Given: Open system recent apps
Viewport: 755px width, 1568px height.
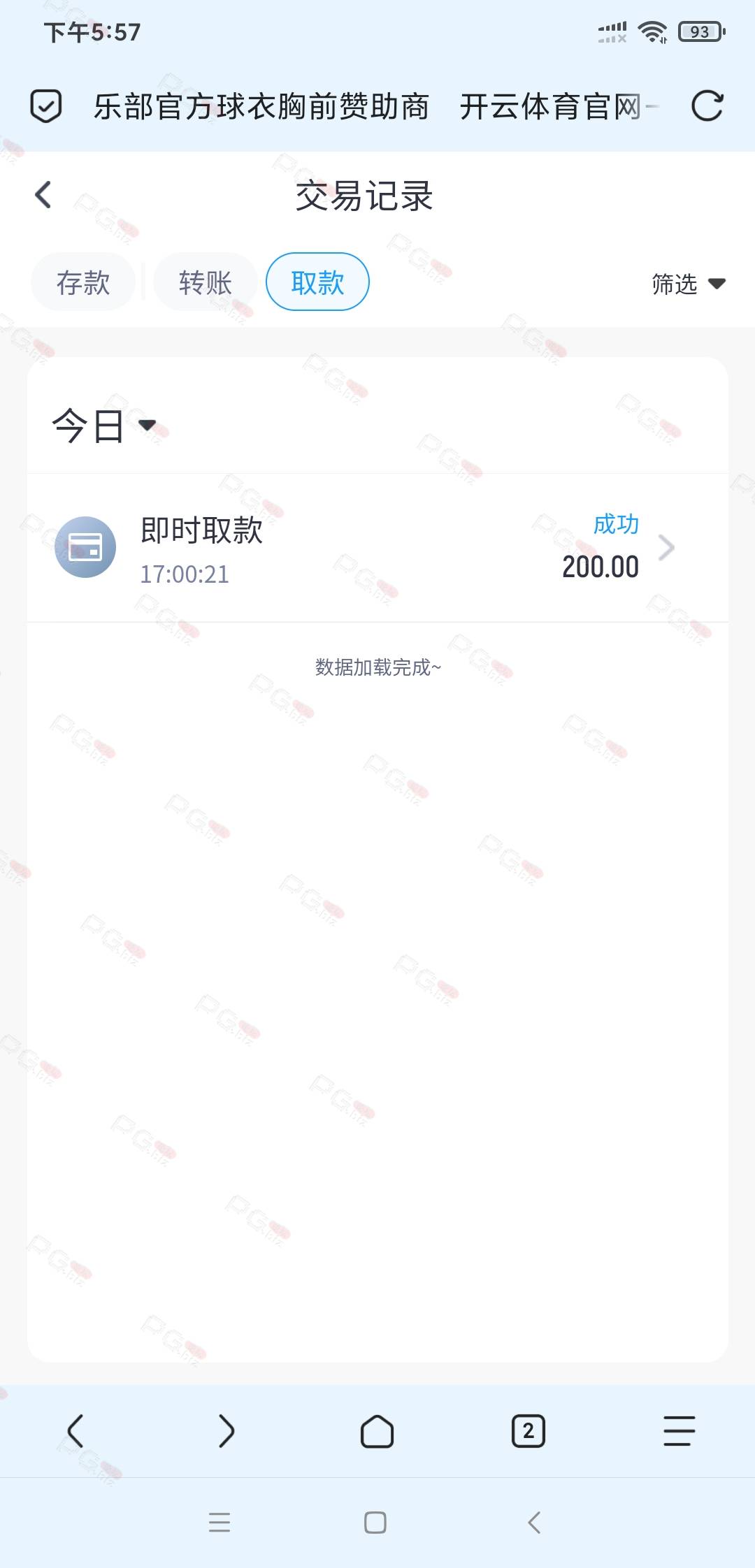Looking at the screenshot, I should point(220,1522).
